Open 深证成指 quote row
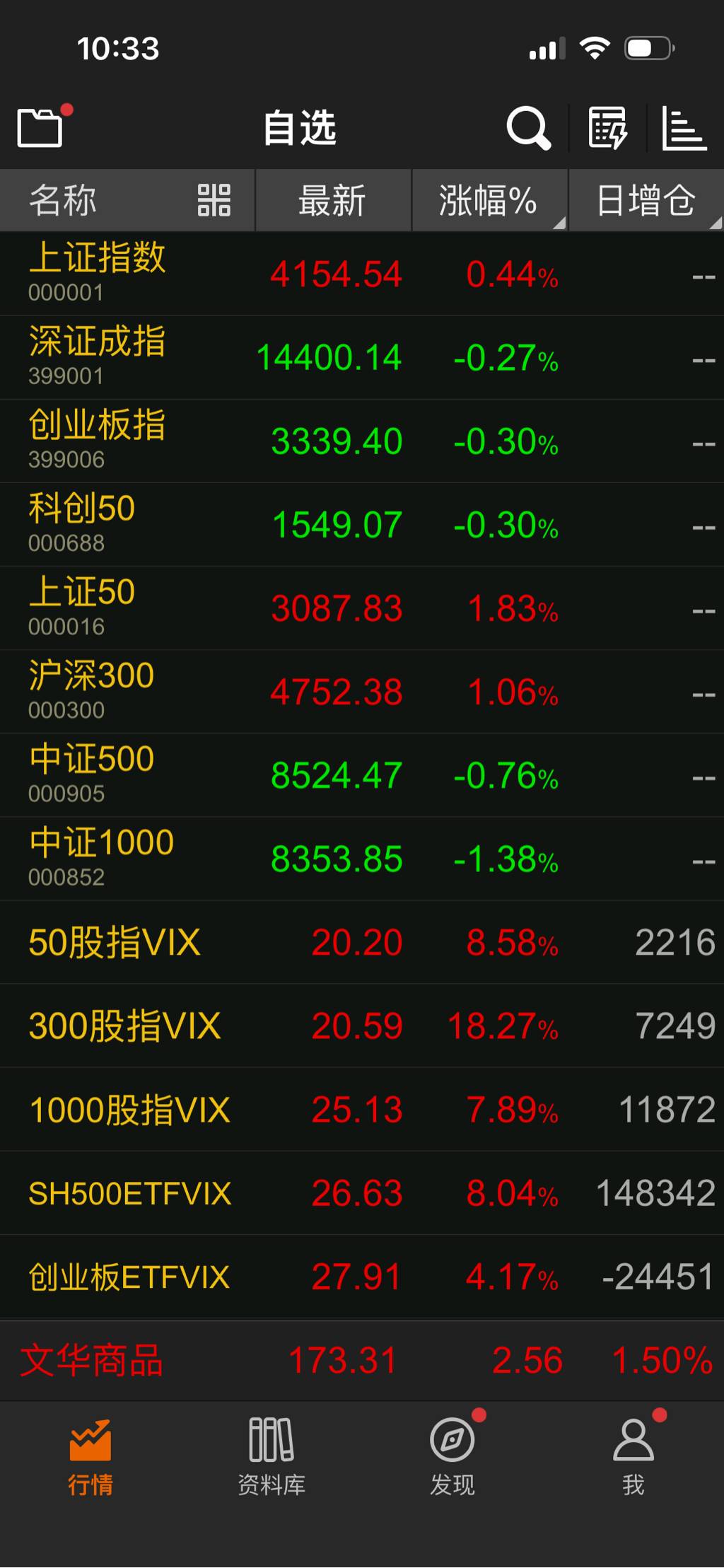Image resolution: width=724 pixels, height=1568 pixels. click(361, 357)
